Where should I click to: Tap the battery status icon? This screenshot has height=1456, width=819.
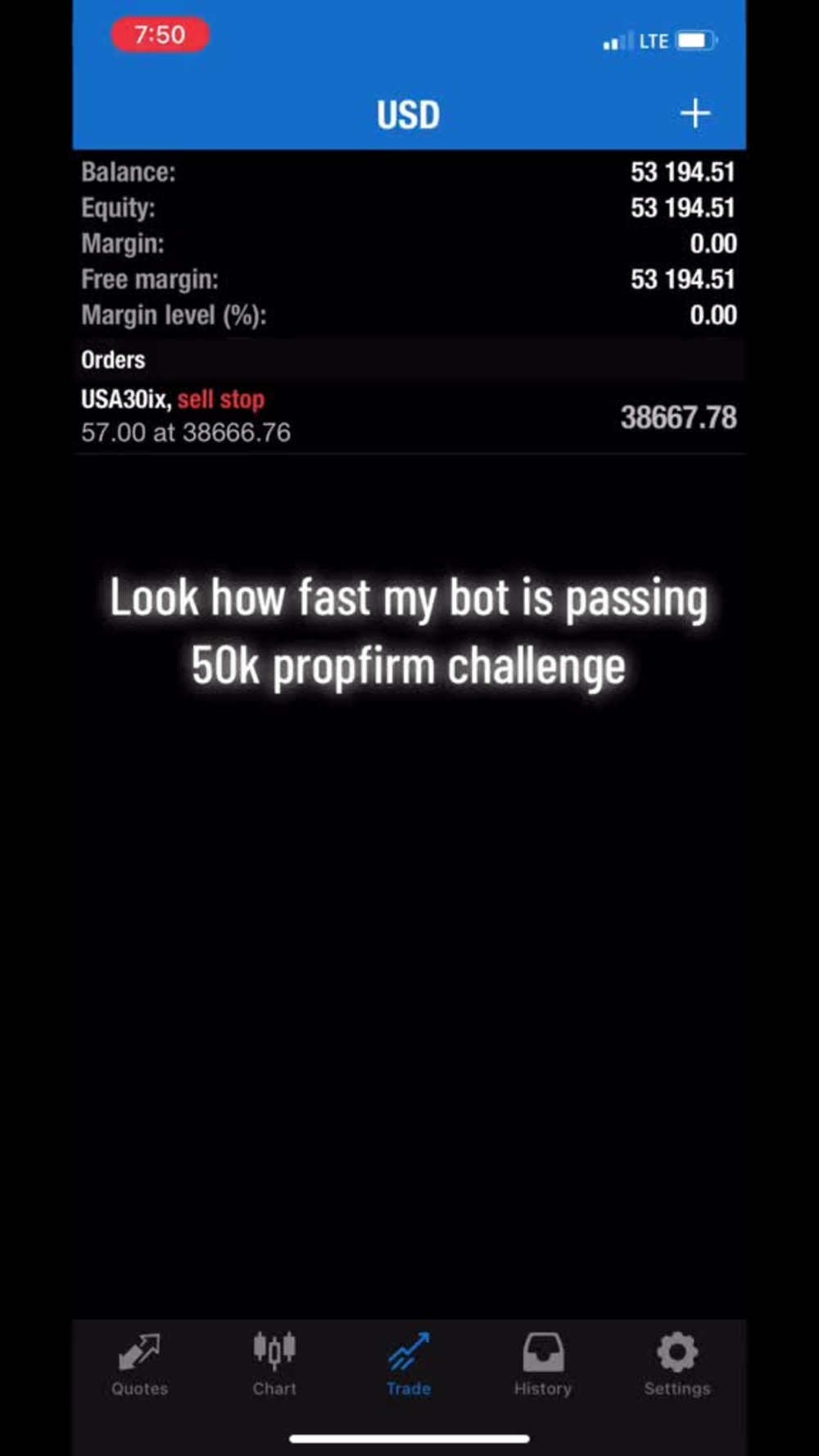(x=695, y=38)
